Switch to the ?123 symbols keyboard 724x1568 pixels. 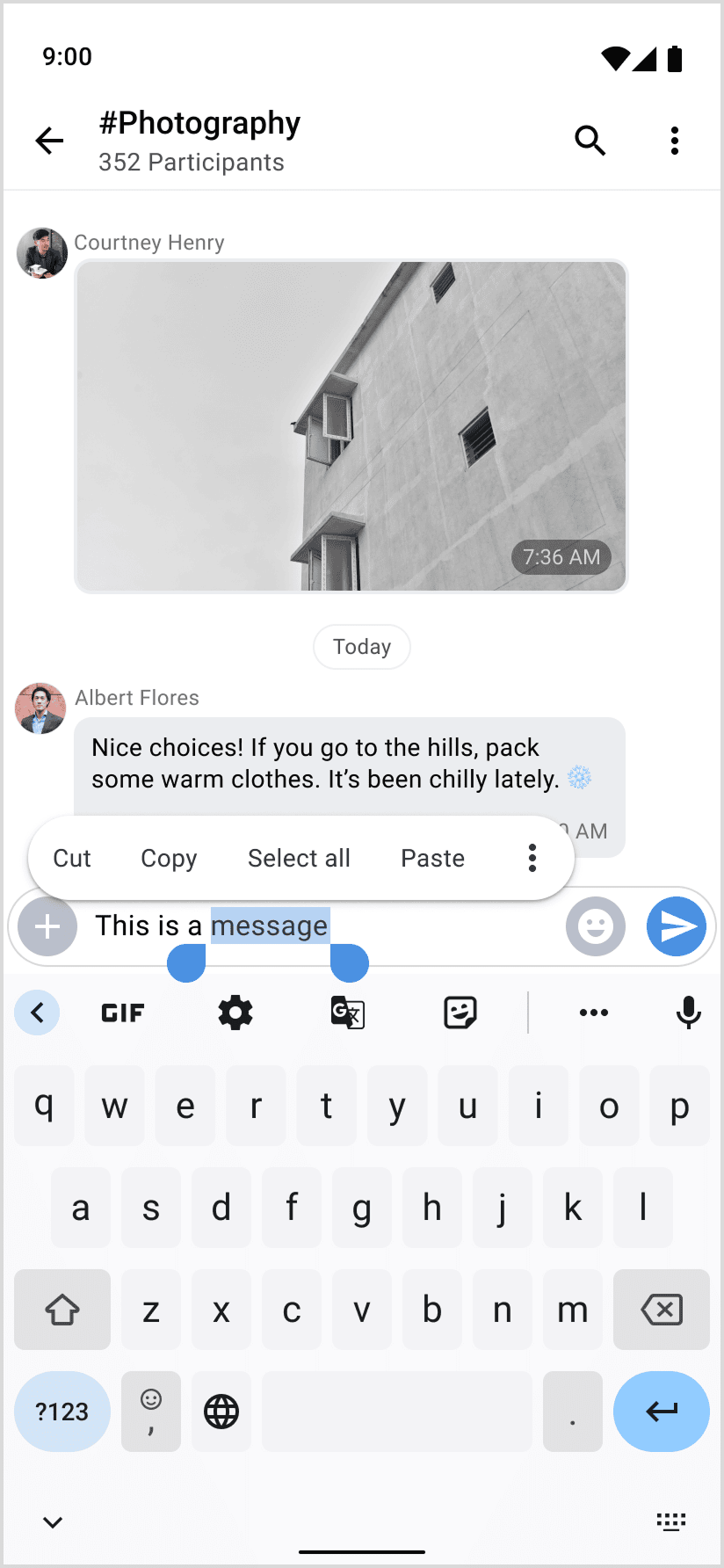pos(62,1412)
